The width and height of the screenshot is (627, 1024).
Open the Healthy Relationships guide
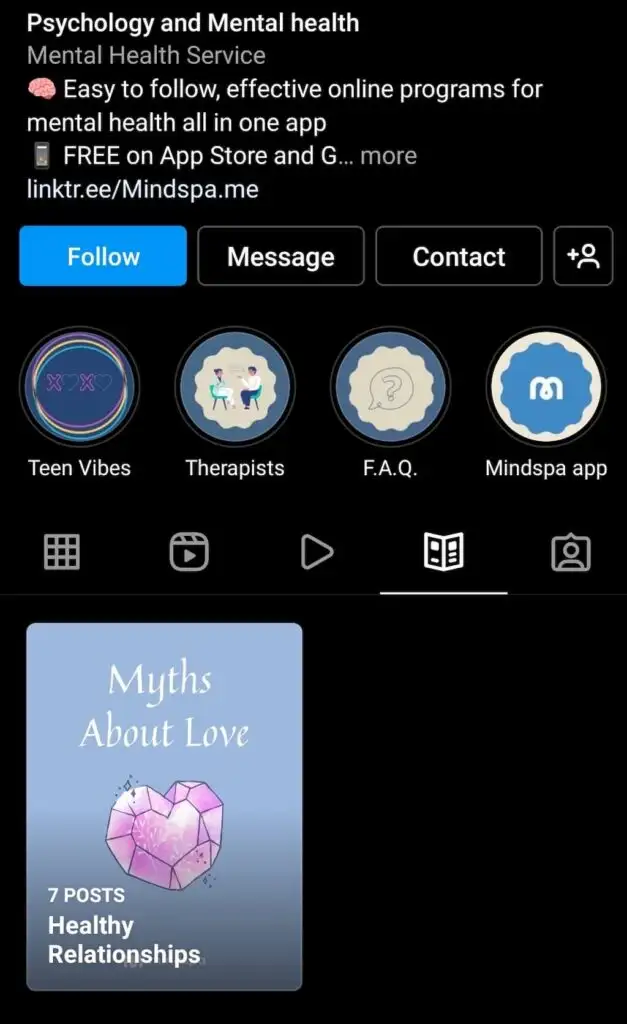coord(164,806)
